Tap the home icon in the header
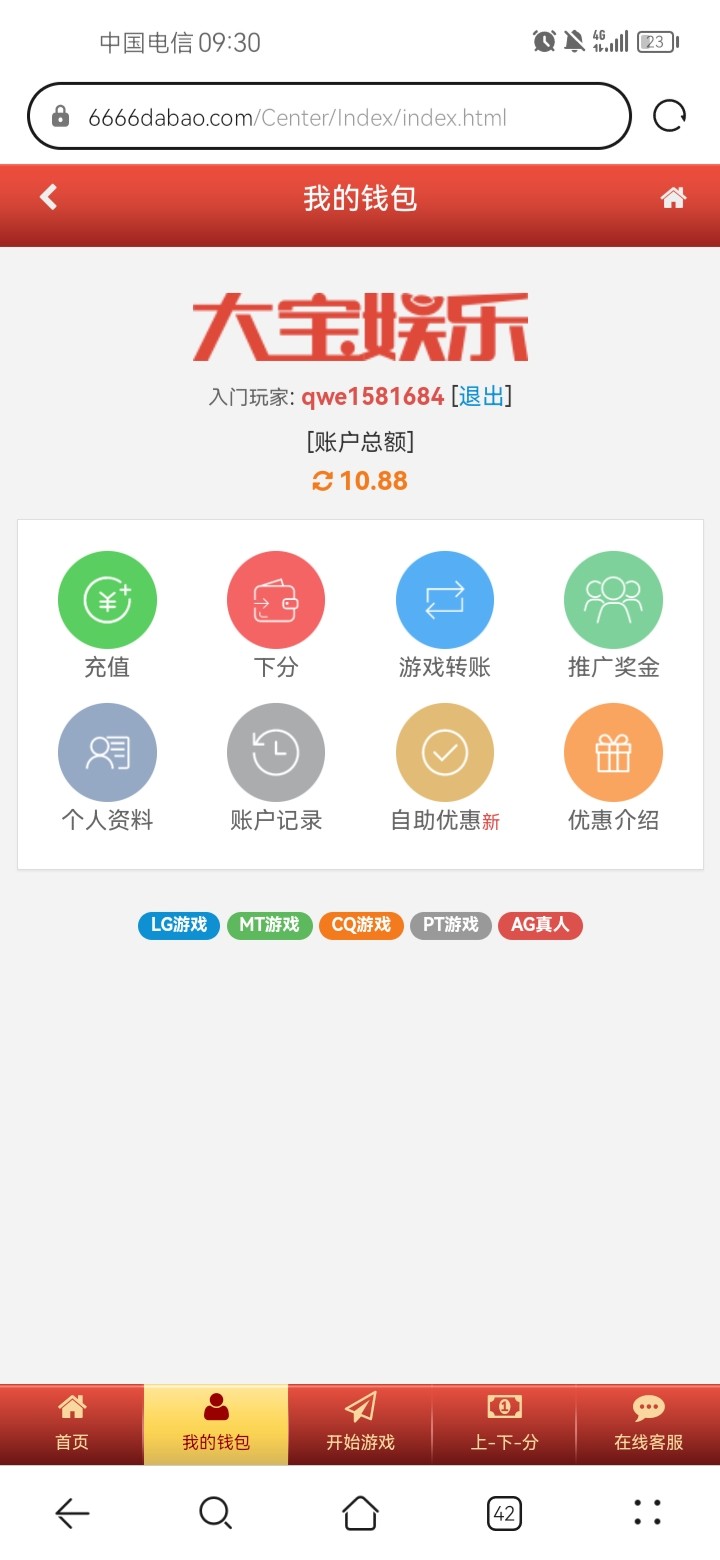The image size is (720, 1560). pos(673,198)
